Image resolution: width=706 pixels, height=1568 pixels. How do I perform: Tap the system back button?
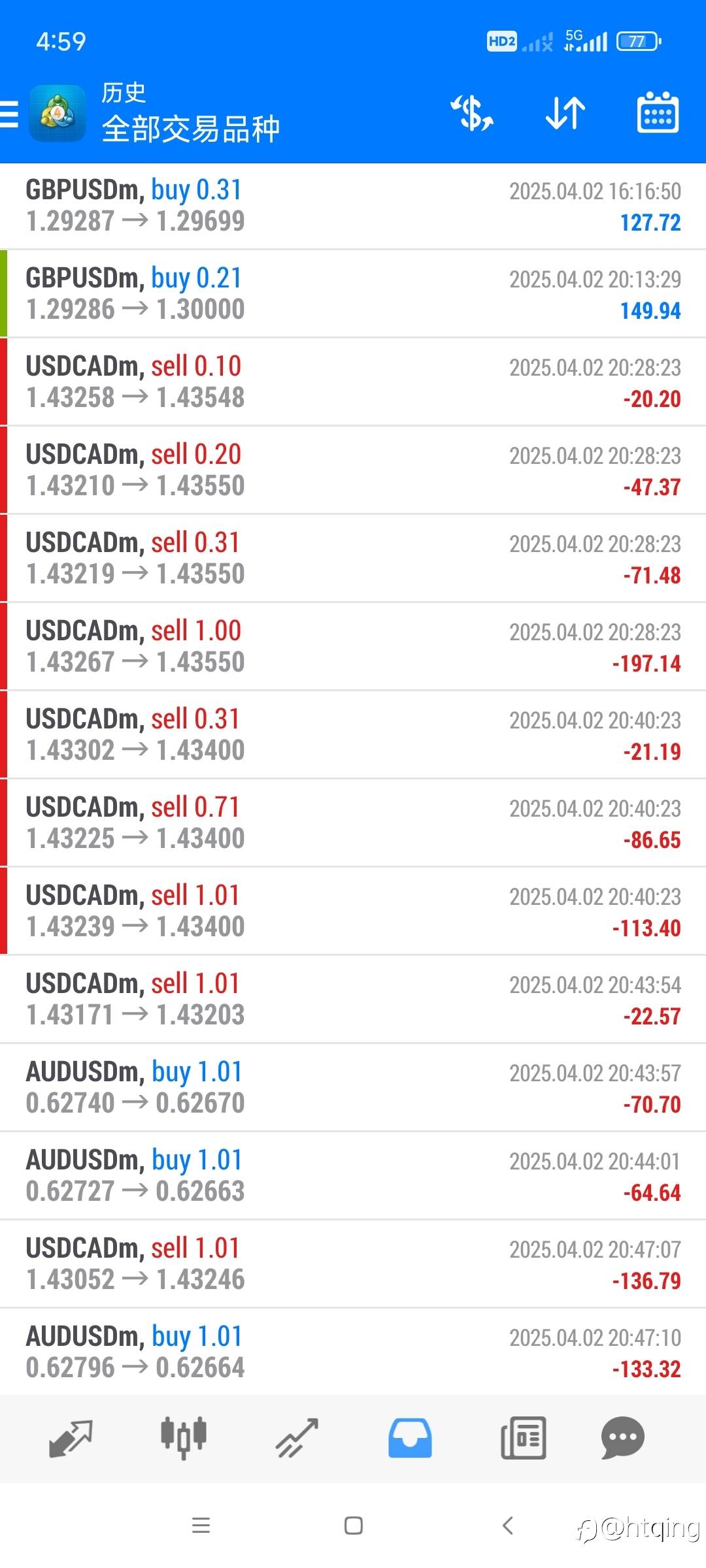507,1526
